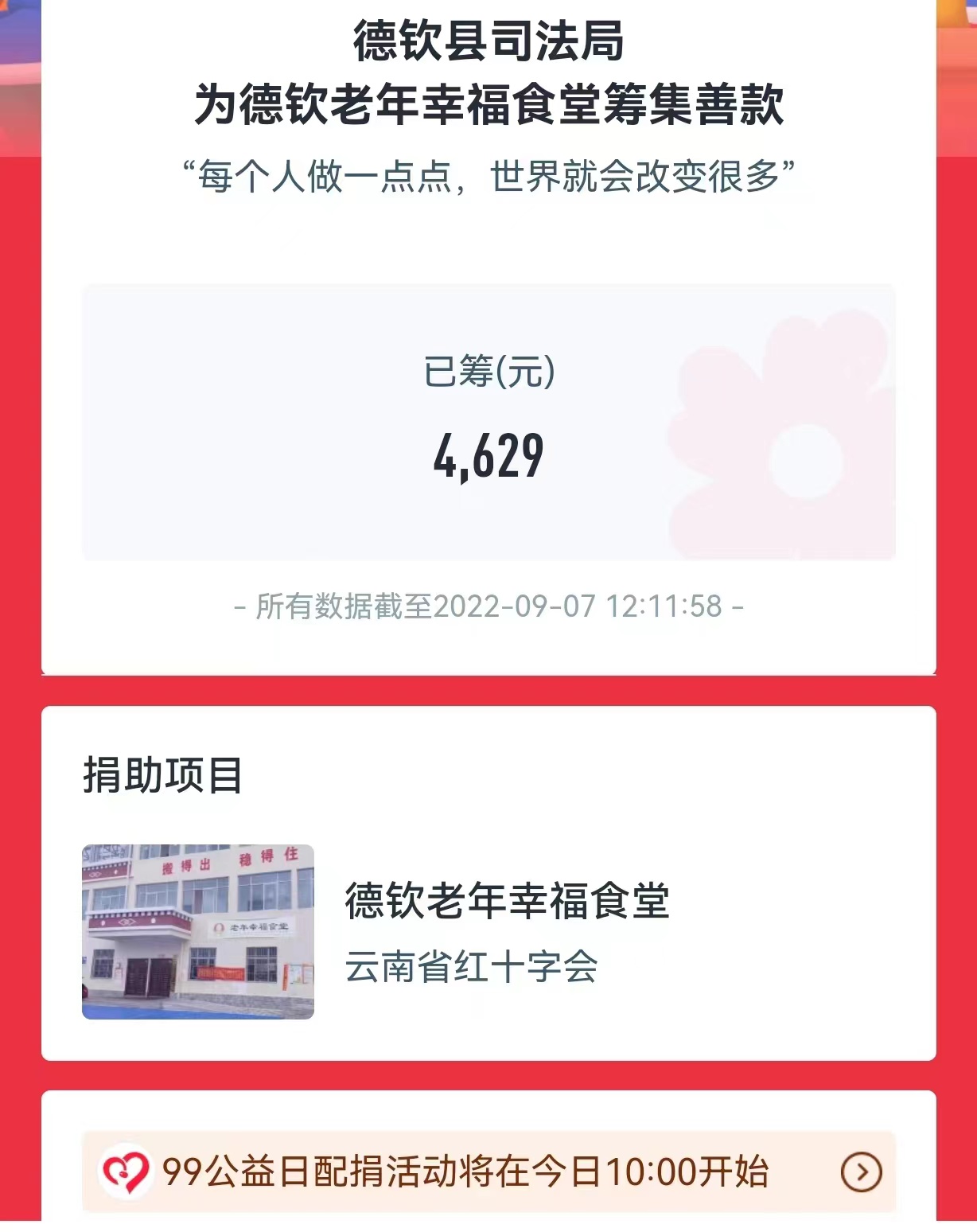The width and height of the screenshot is (977, 1232).
Task: Open the 99公益日配捐活动 notice banner
Action: coord(488,1172)
